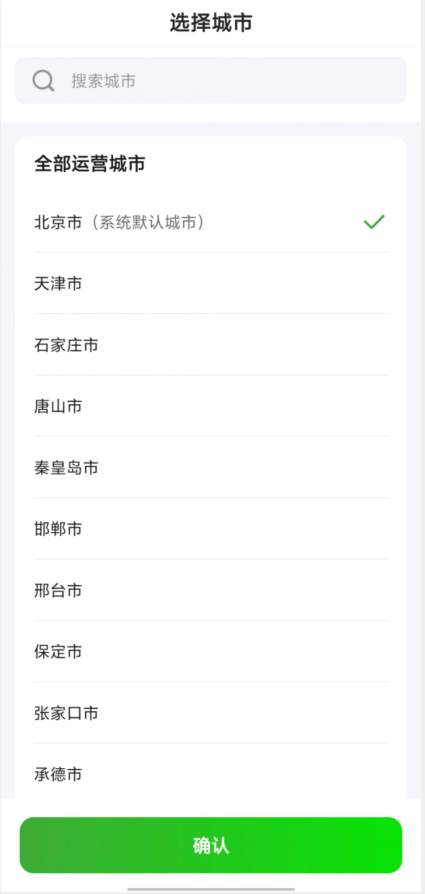
Task: Confirm selection with the 确认 button
Action: pos(211,846)
